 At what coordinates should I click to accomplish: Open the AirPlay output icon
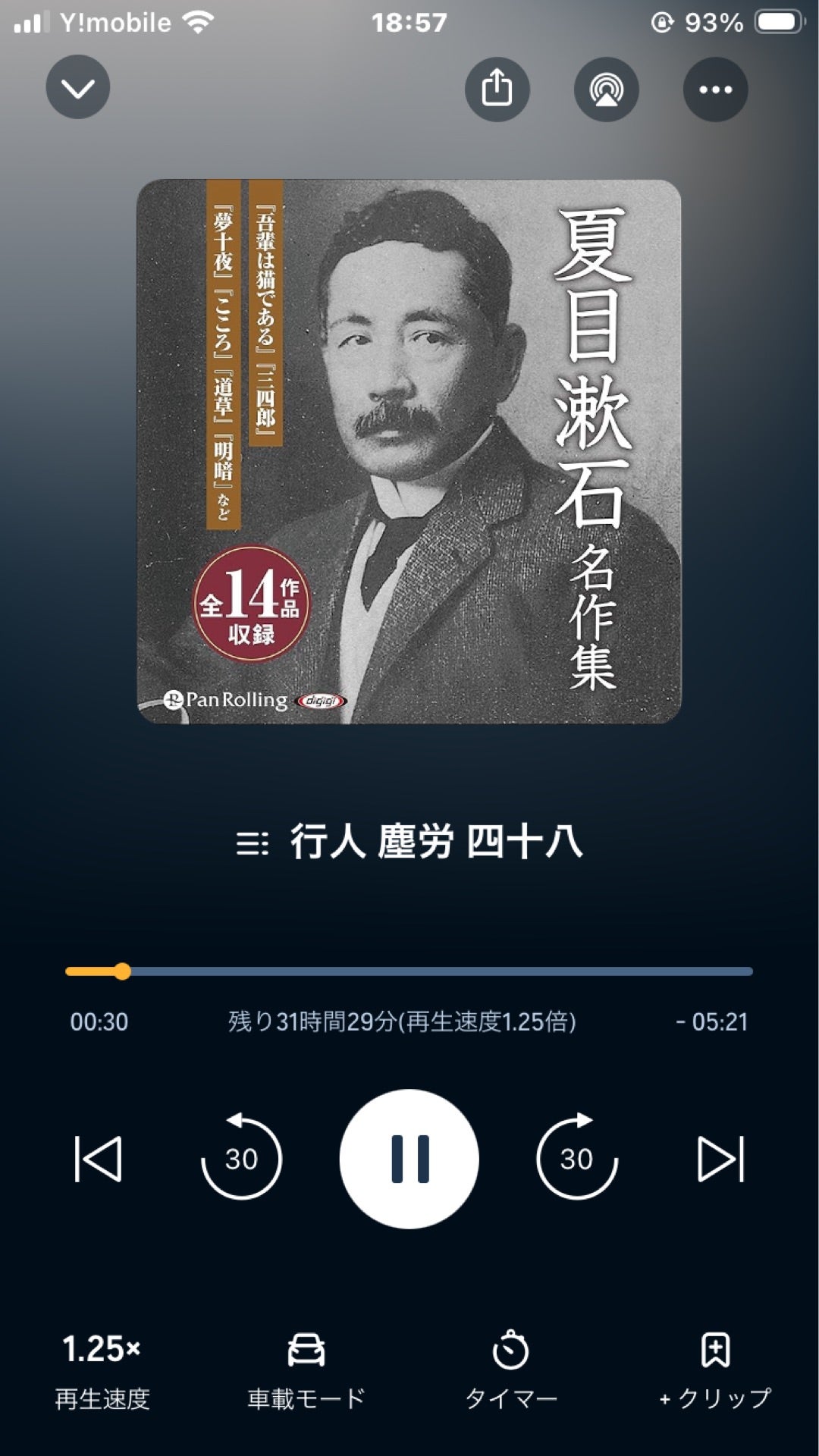click(x=607, y=89)
